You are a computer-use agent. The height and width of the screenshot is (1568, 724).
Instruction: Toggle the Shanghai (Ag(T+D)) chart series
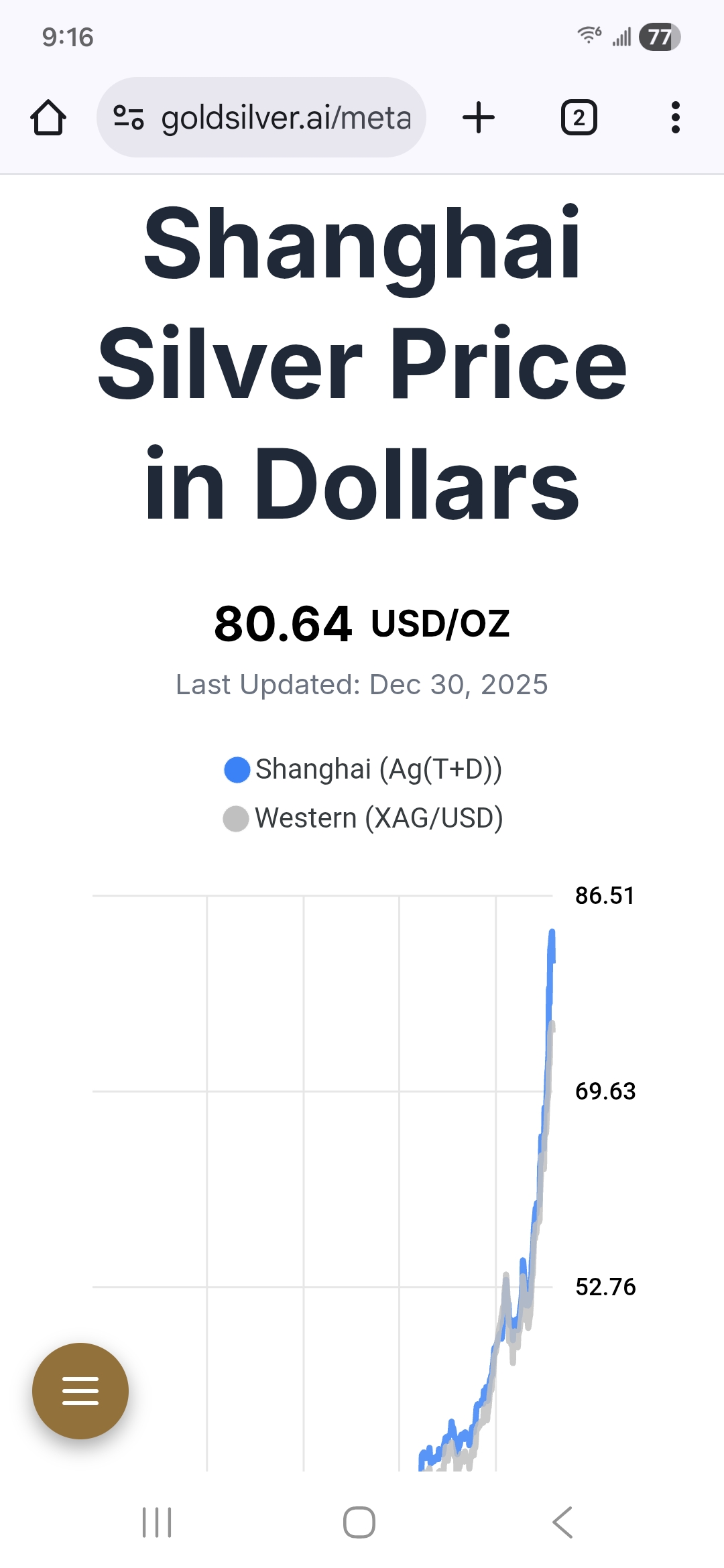click(363, 769)
